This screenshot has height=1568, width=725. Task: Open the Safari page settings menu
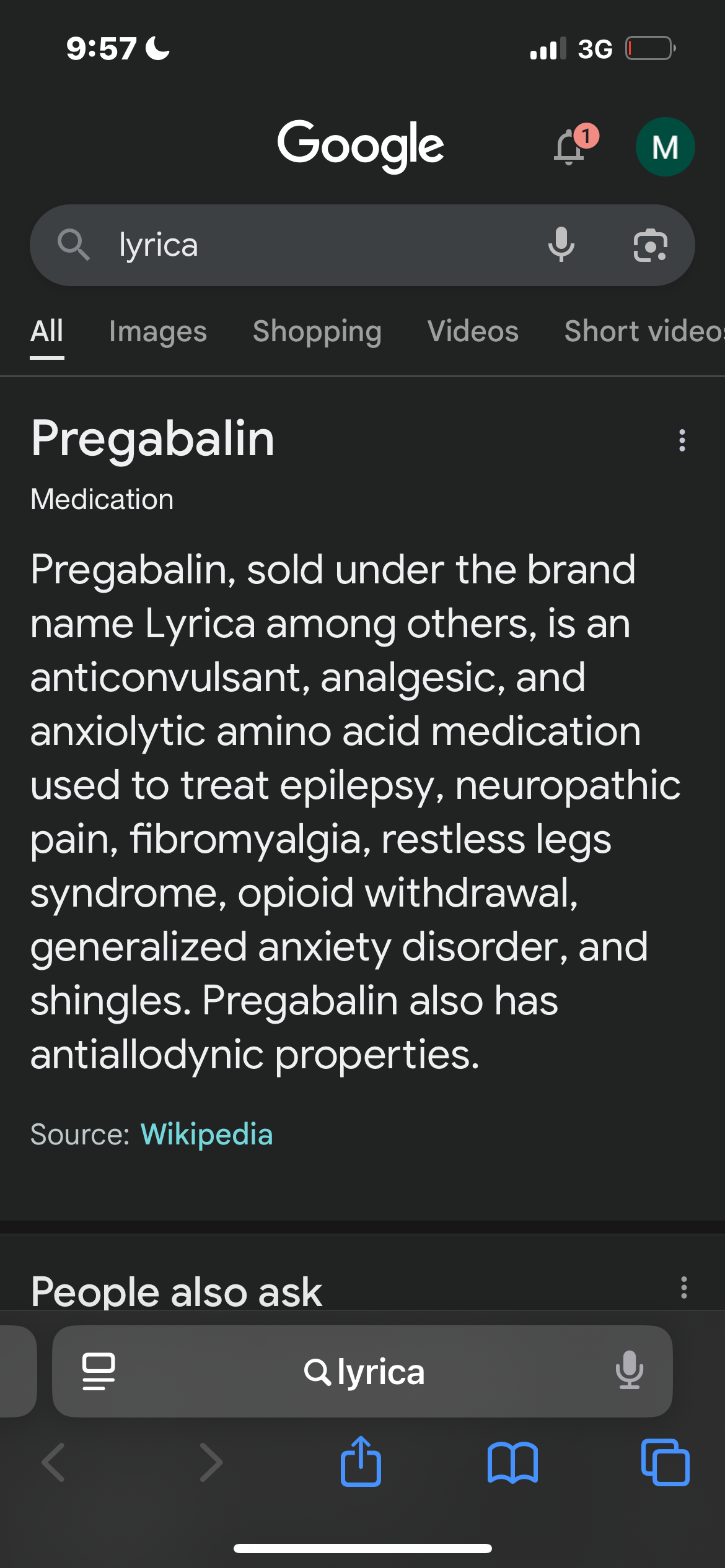tap(99, 1372)
